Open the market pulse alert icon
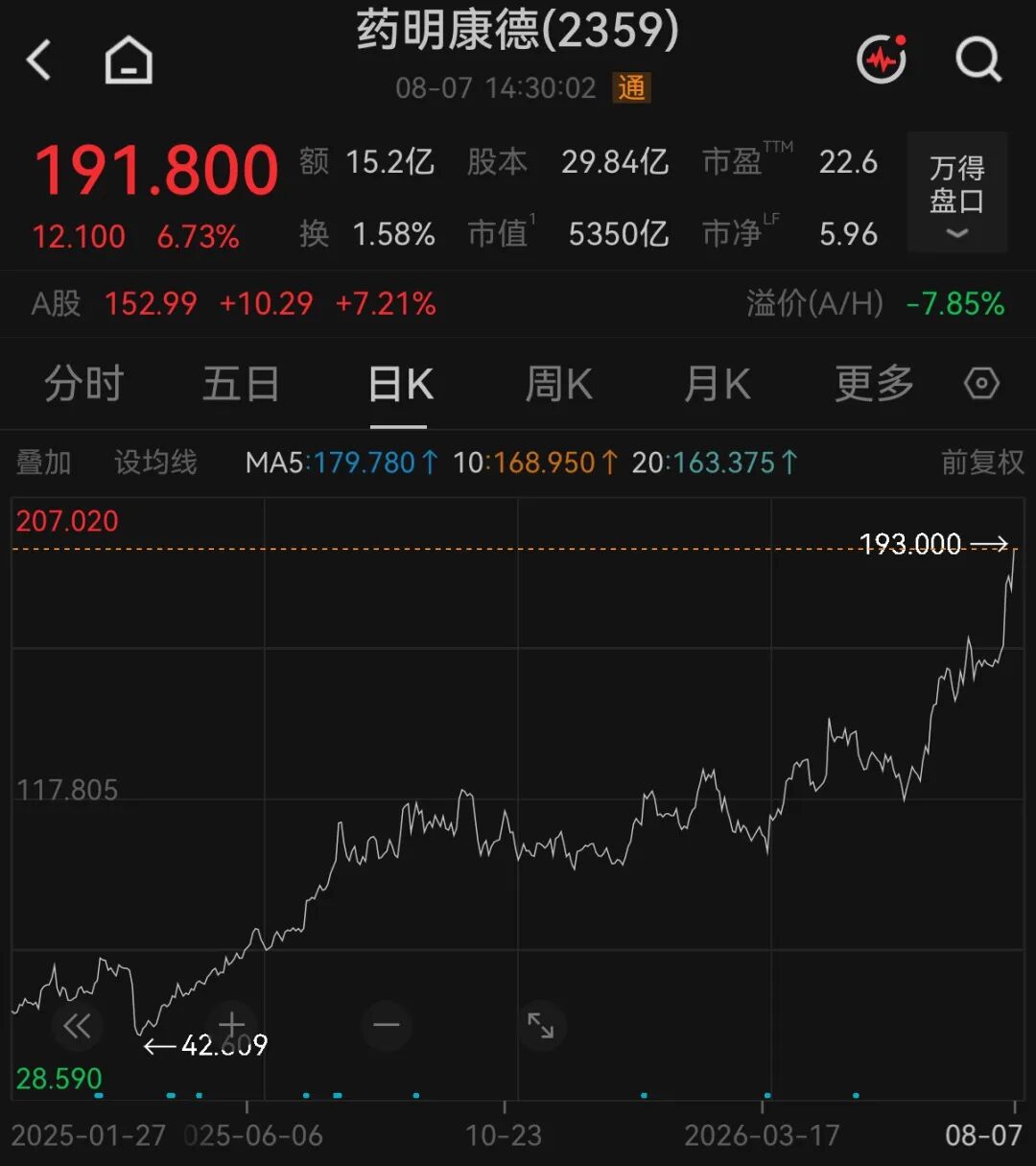The image size is (1036, 1166). click(882, 59)
